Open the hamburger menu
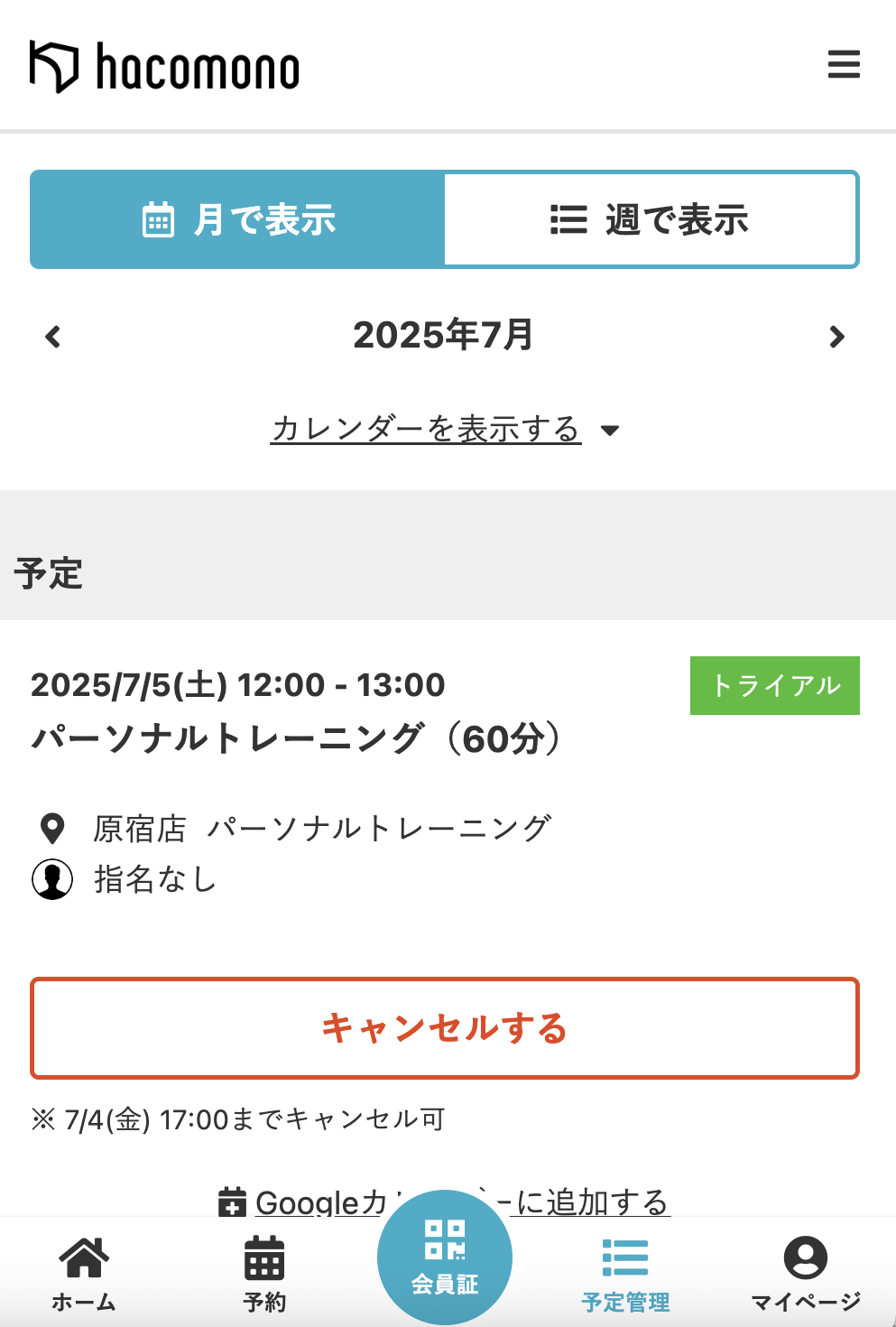The height and width of the screenshot is (1327, 896). click(844, 65)
